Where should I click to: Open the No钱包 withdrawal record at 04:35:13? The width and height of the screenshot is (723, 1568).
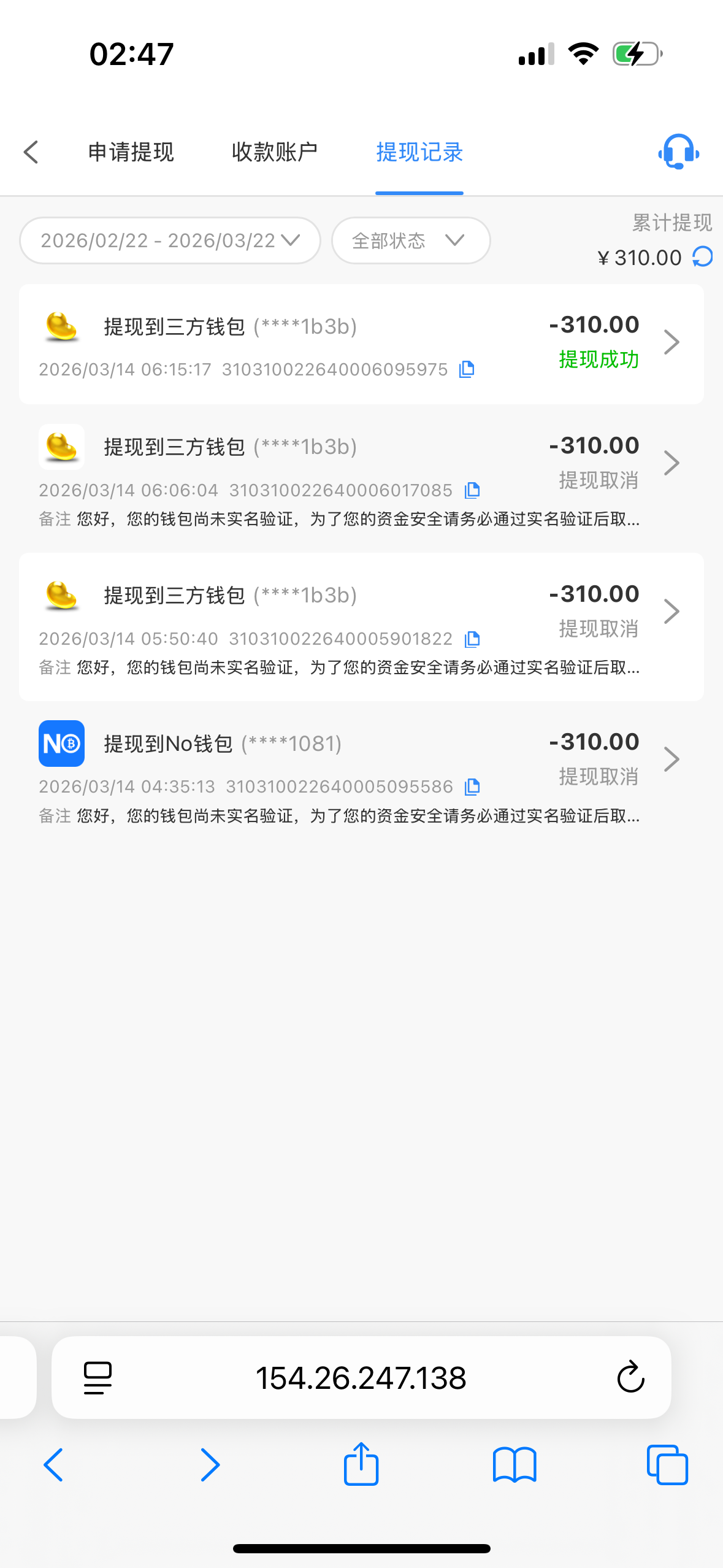pyautogui.click(x=361, y=761)
